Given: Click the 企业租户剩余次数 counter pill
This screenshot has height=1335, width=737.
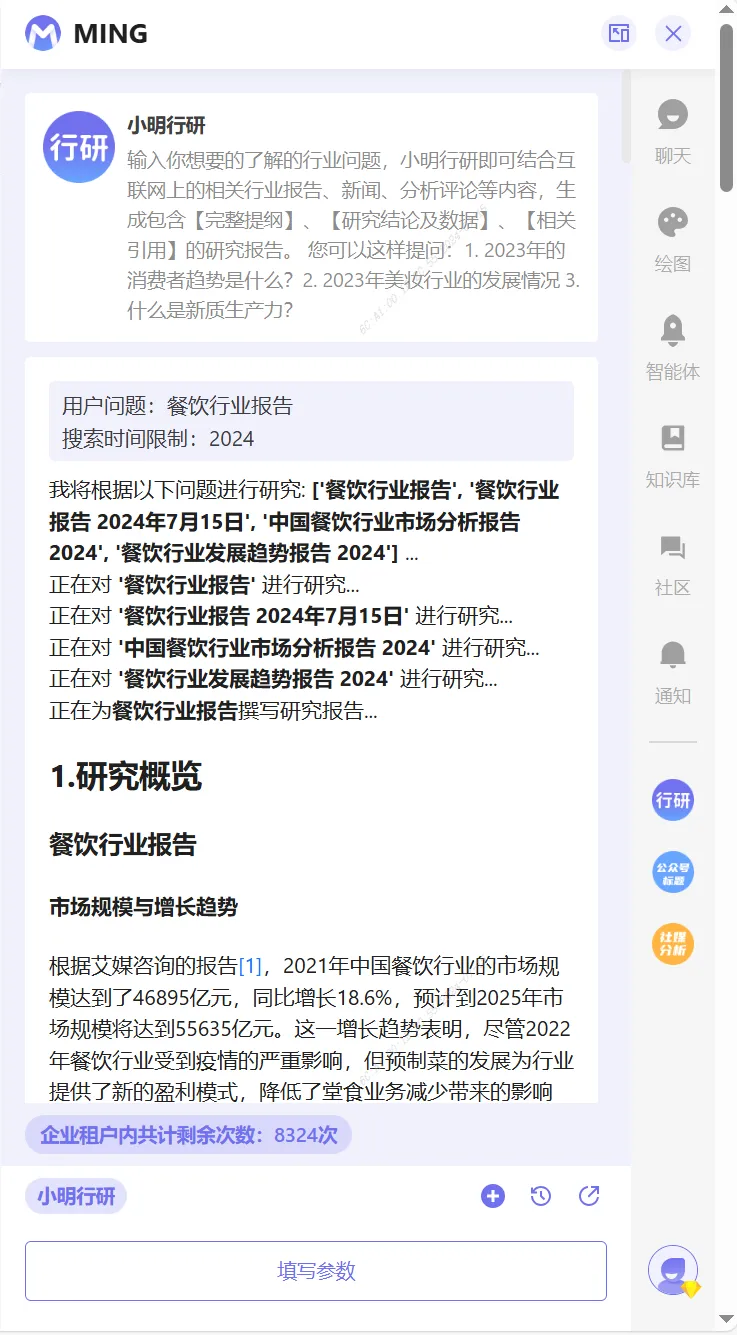Looking at the screenshot, I should point(188,1135).
